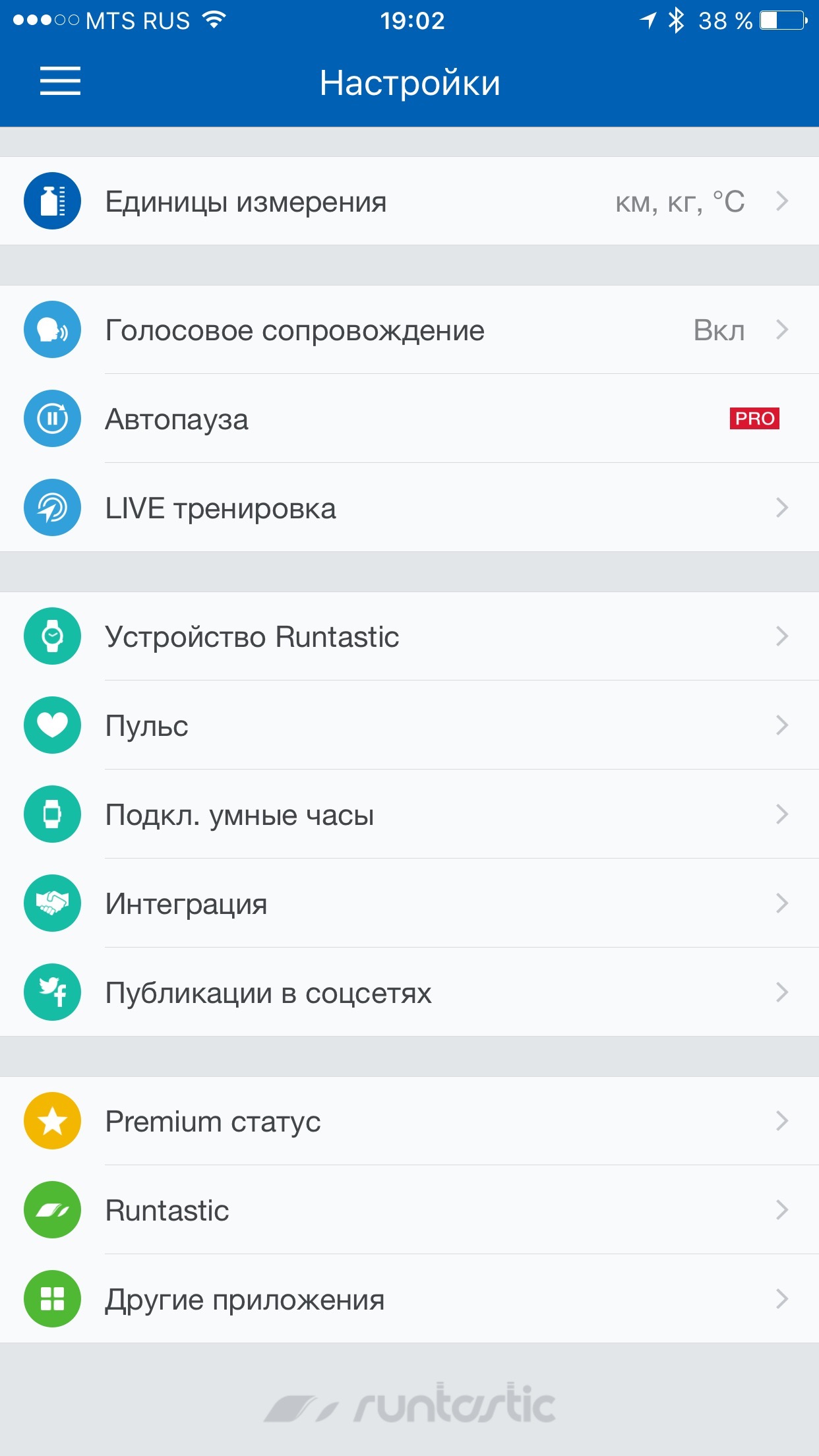Open LIVE тренировка settings
The image size is (819, 1456).
pyautogui.click(x=409, y=508)
